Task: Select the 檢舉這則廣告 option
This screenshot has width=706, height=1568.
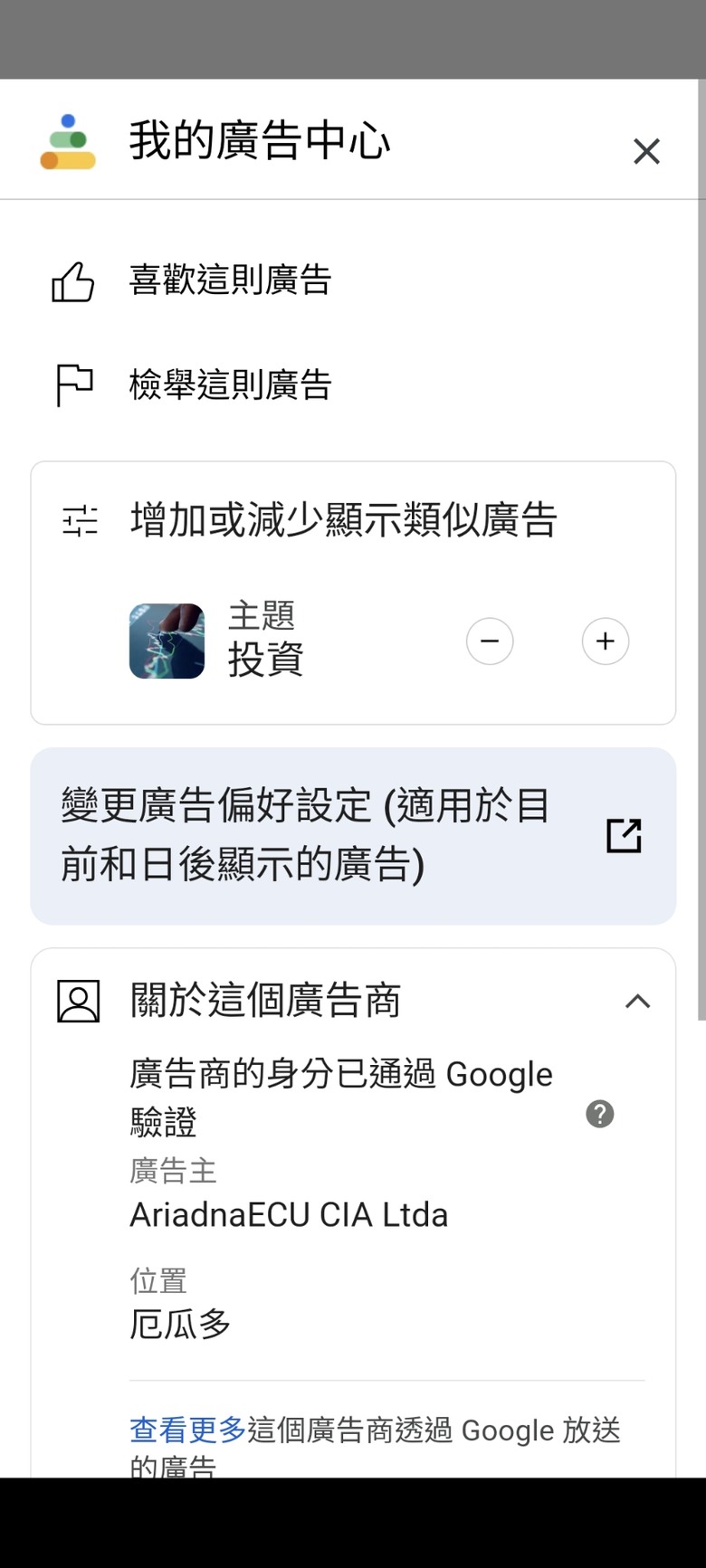Action: point(230,385)
